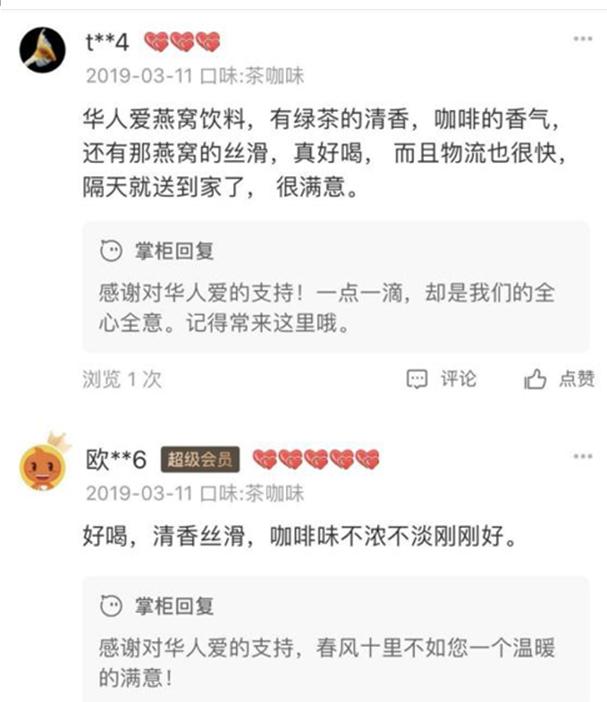This screenshot has height=702, width=607.
Task: Like t**4's review with 点赞
Action: tap(560, 379)
